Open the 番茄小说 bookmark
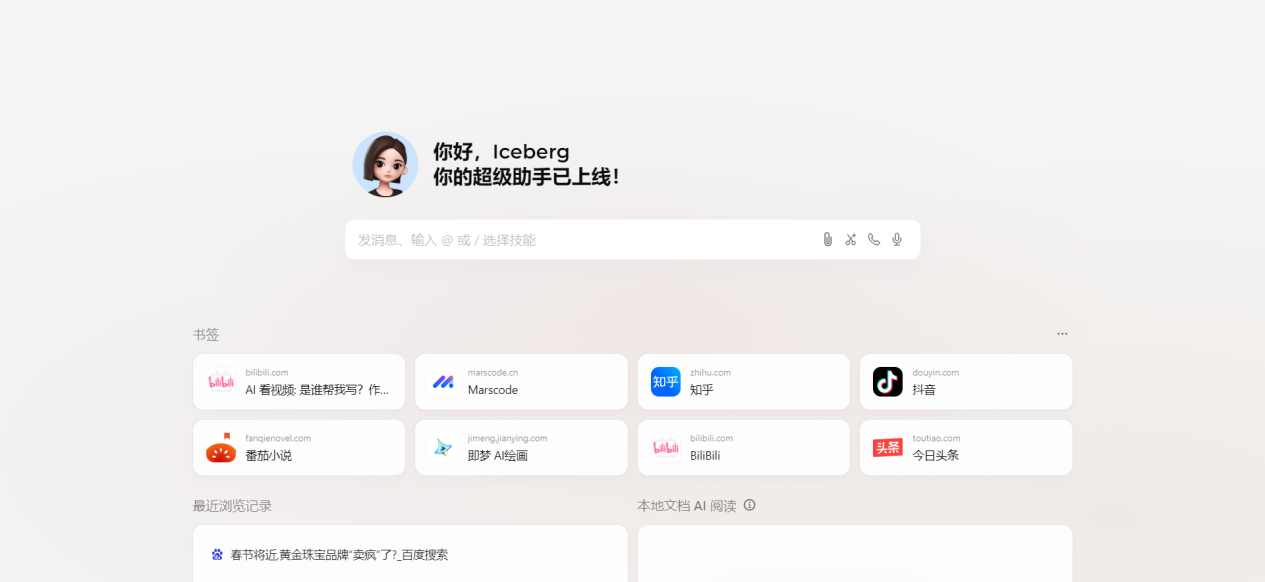 pyautogui.click(x=299, y=448)
